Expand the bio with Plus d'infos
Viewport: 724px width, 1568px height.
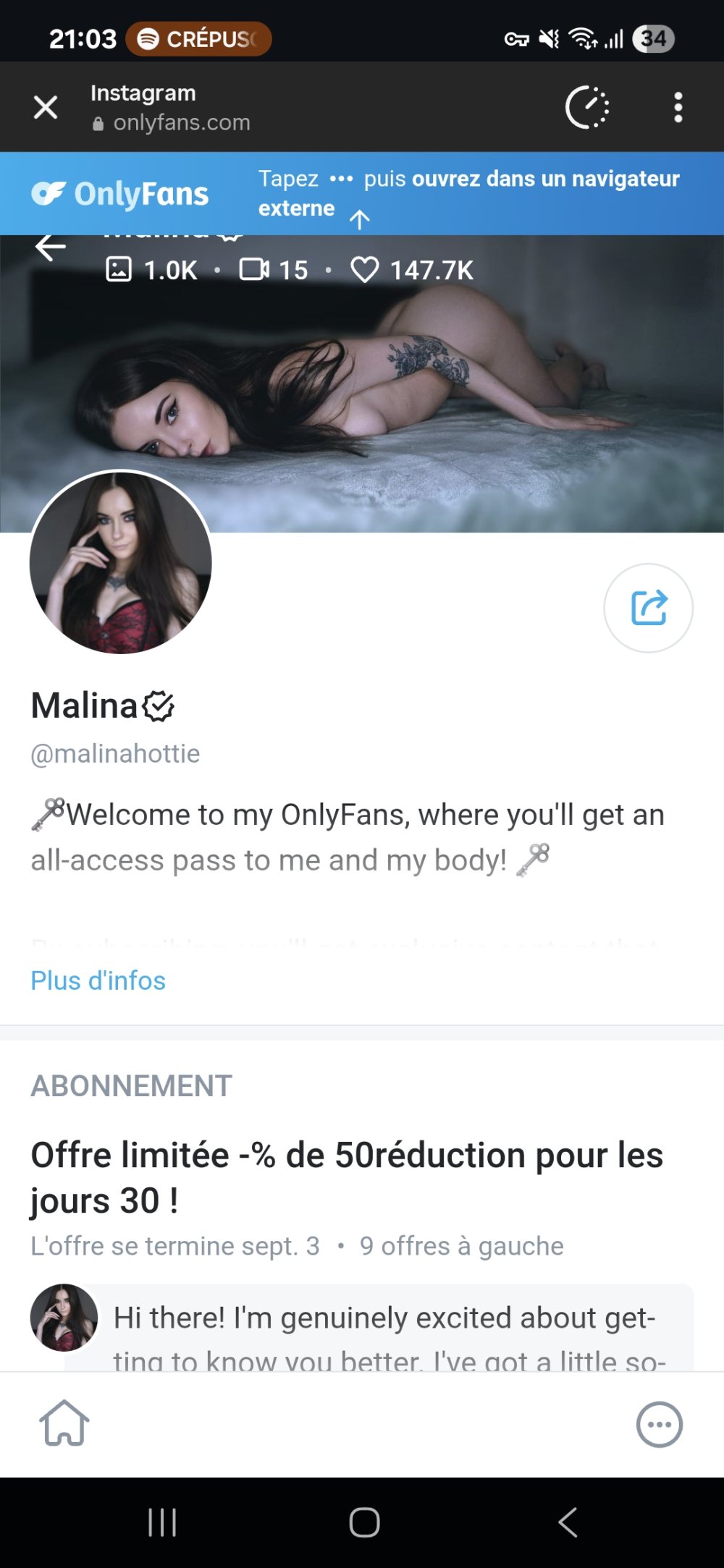click(98, 980)
